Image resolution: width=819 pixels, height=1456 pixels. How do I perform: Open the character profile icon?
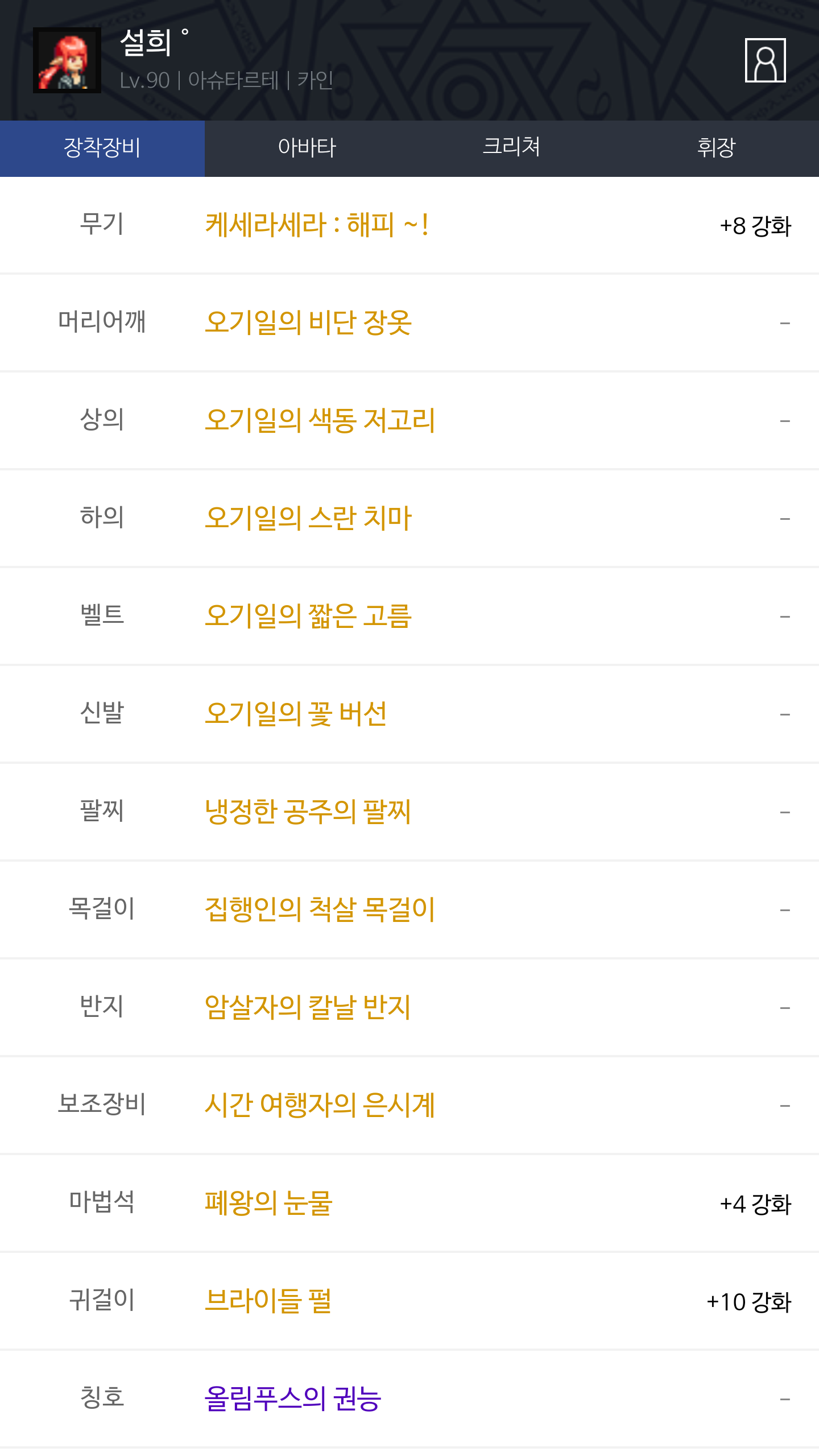coord(765,60)
